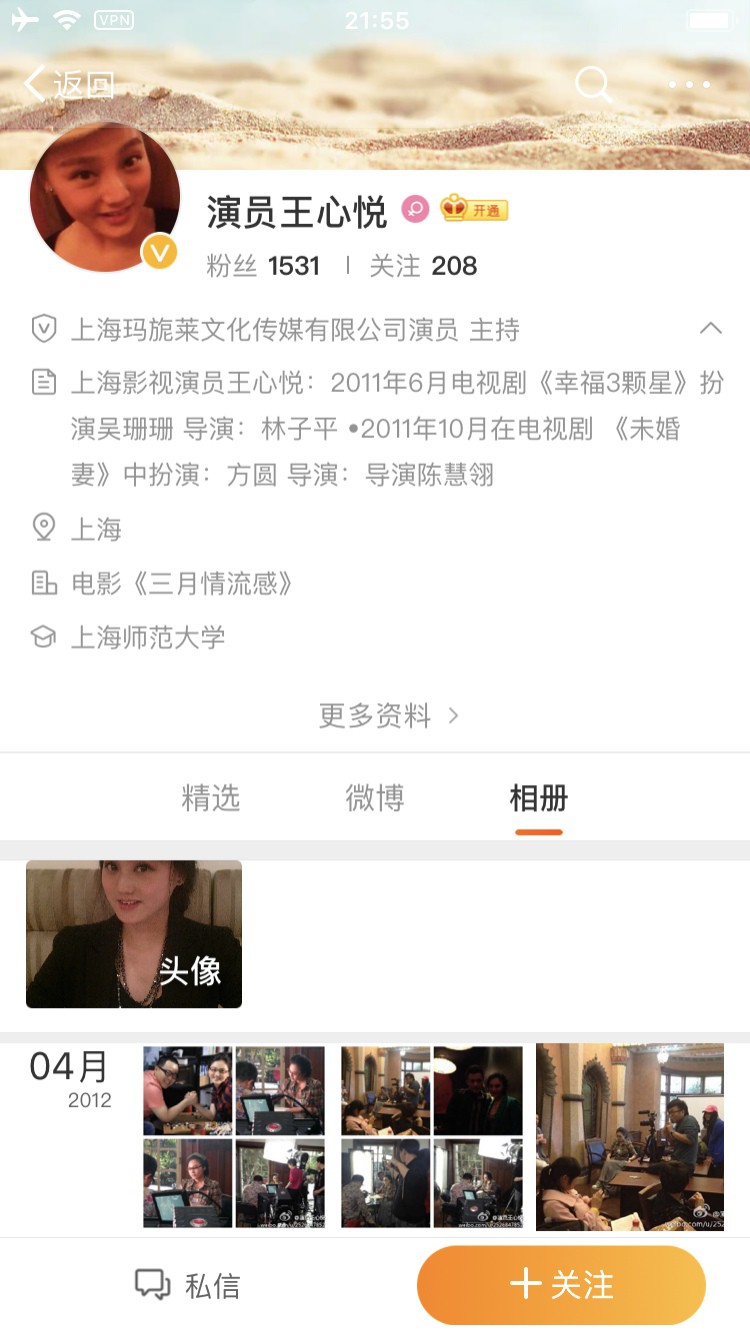Screen dimensions: 750x1333
Task: Tap the 开通 membership crown badge
Action: (474, 210)
